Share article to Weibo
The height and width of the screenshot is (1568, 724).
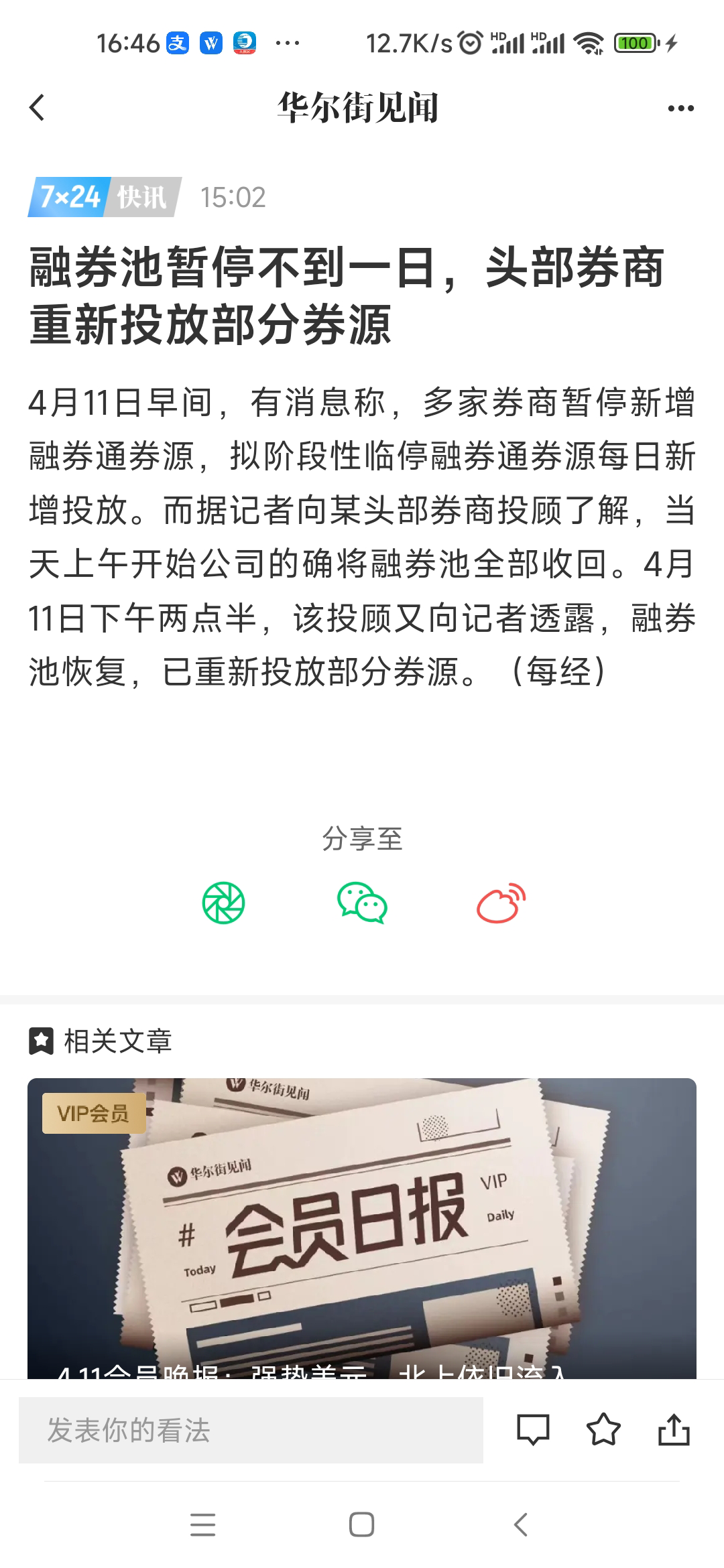click(x=501, y=903)
